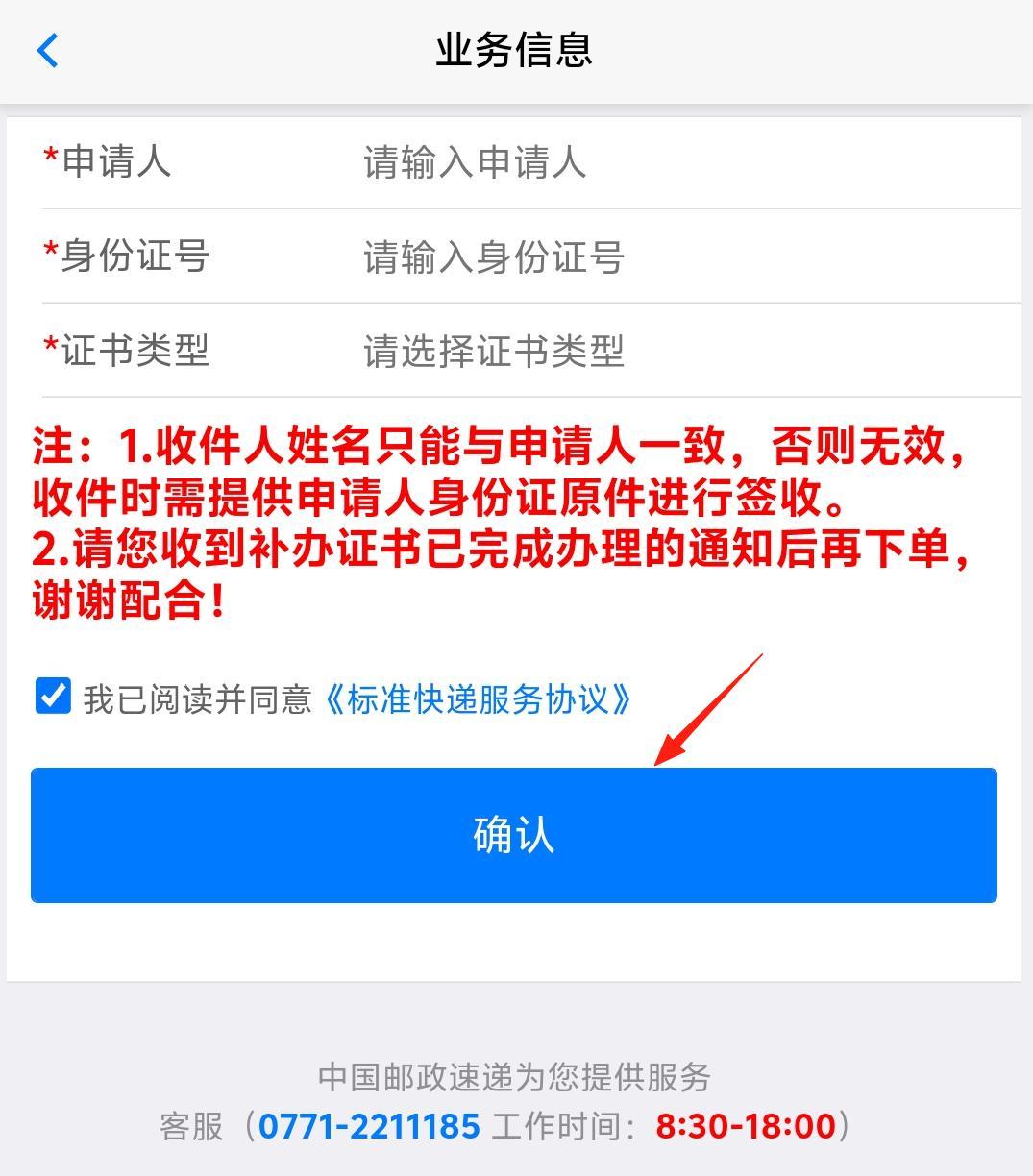The image size is (1033, 1176).
Task: Call customer service number 0771-2211185
Action: pos(369,1125)
